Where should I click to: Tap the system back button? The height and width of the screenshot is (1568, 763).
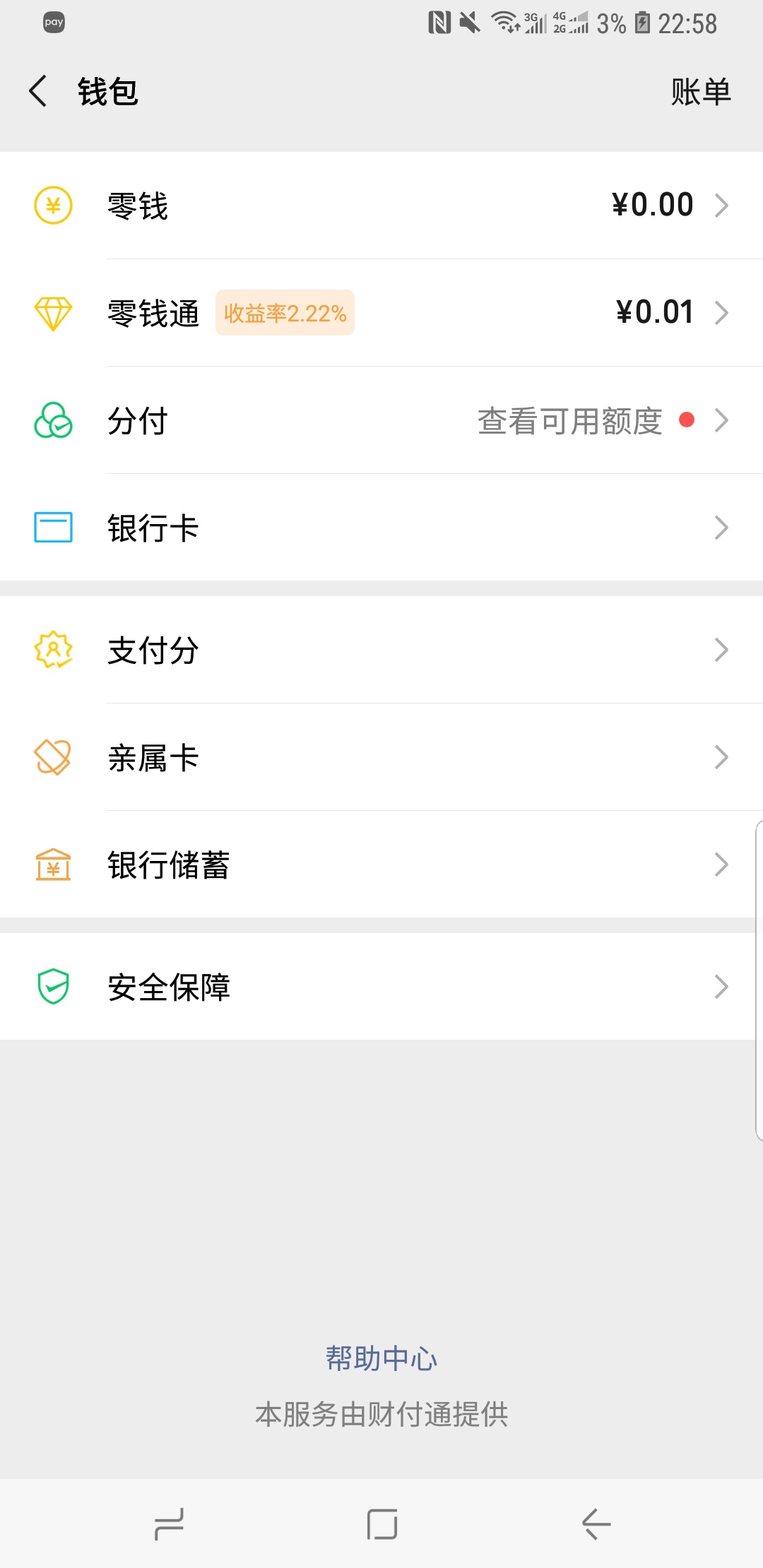pyautogui.click(x=596, y=1524)
